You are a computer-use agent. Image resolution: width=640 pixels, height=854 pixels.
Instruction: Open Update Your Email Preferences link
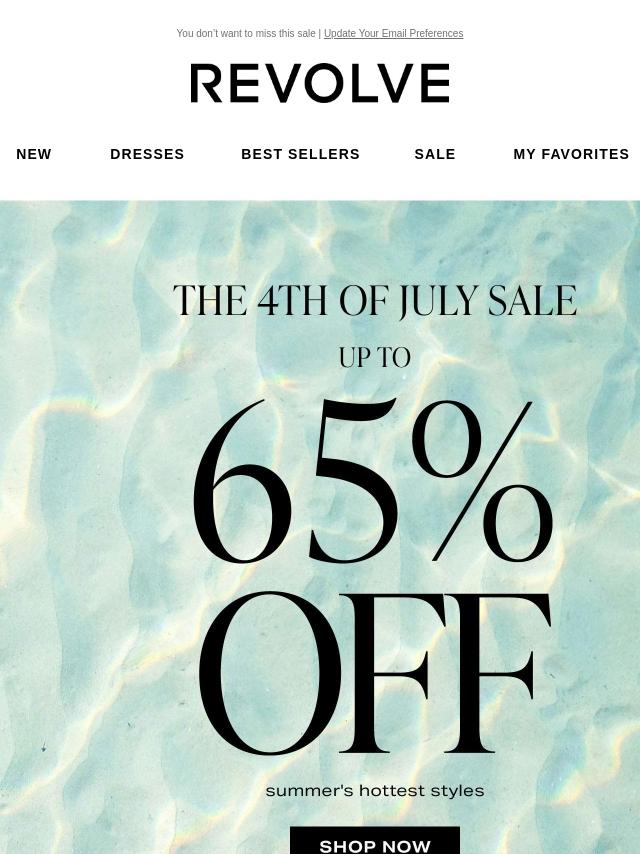393,34
